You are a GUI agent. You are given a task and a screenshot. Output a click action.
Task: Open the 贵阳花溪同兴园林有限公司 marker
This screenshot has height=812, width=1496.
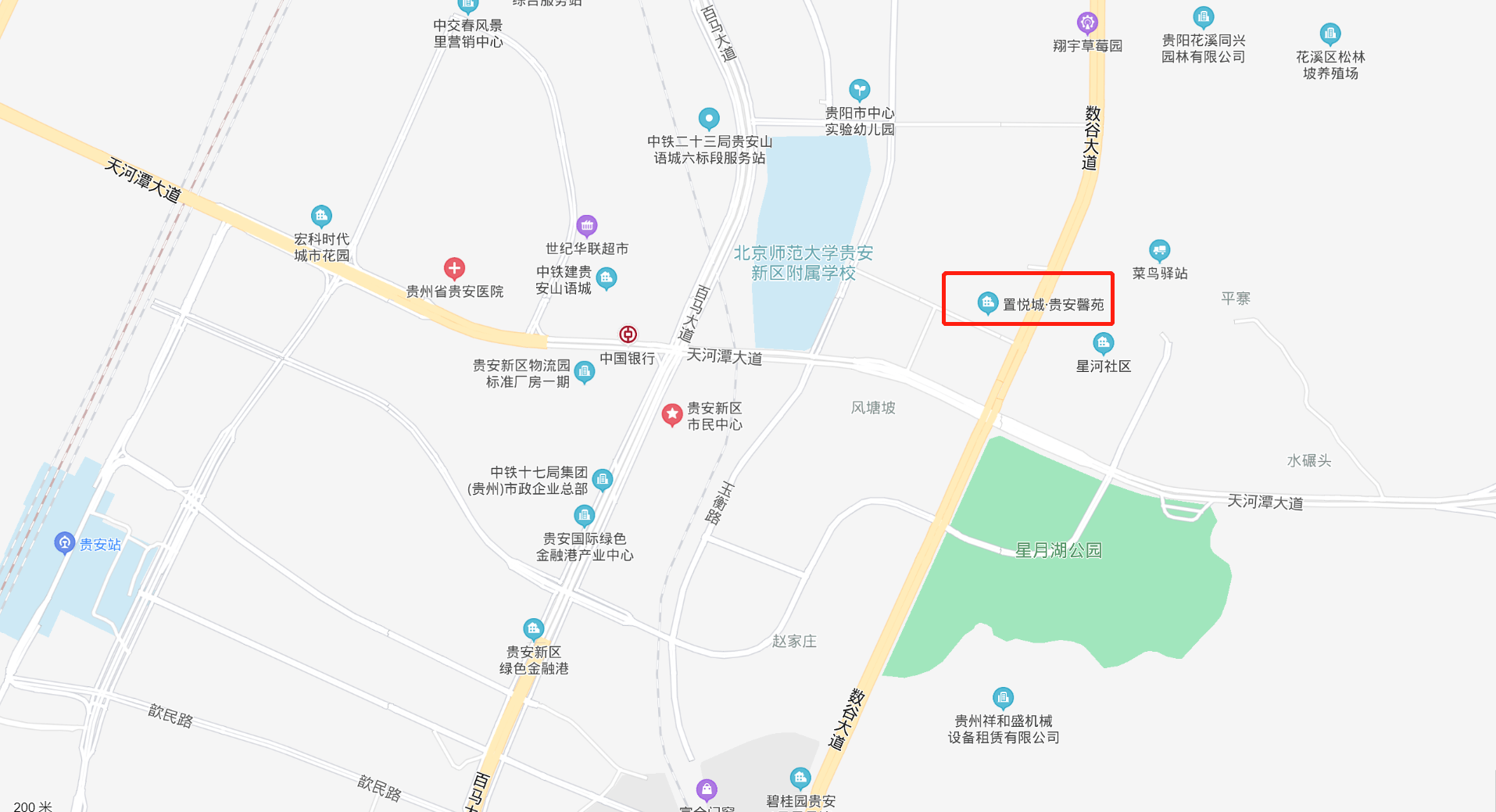click(x=1203, y=16)
